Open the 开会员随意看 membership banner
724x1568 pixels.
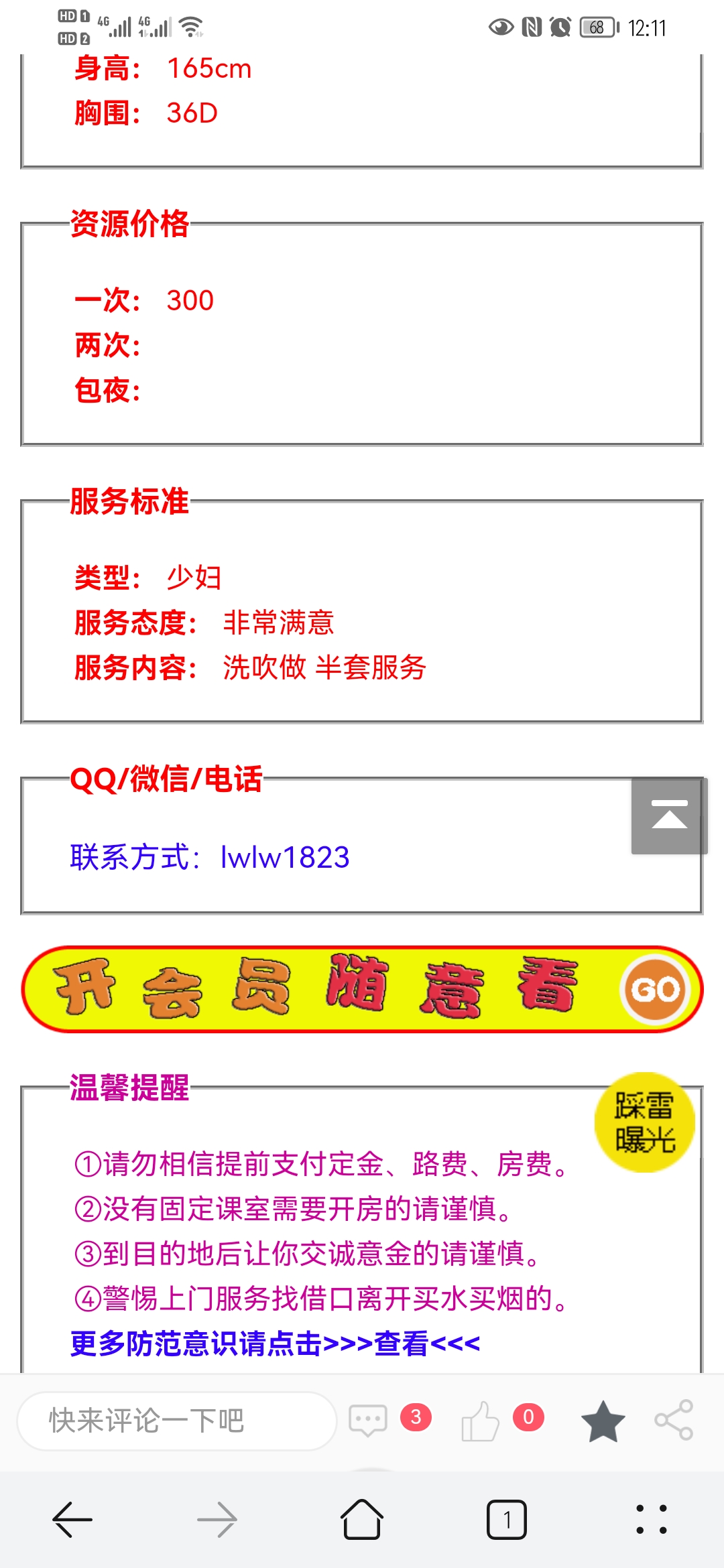click(x=362, y=989)
